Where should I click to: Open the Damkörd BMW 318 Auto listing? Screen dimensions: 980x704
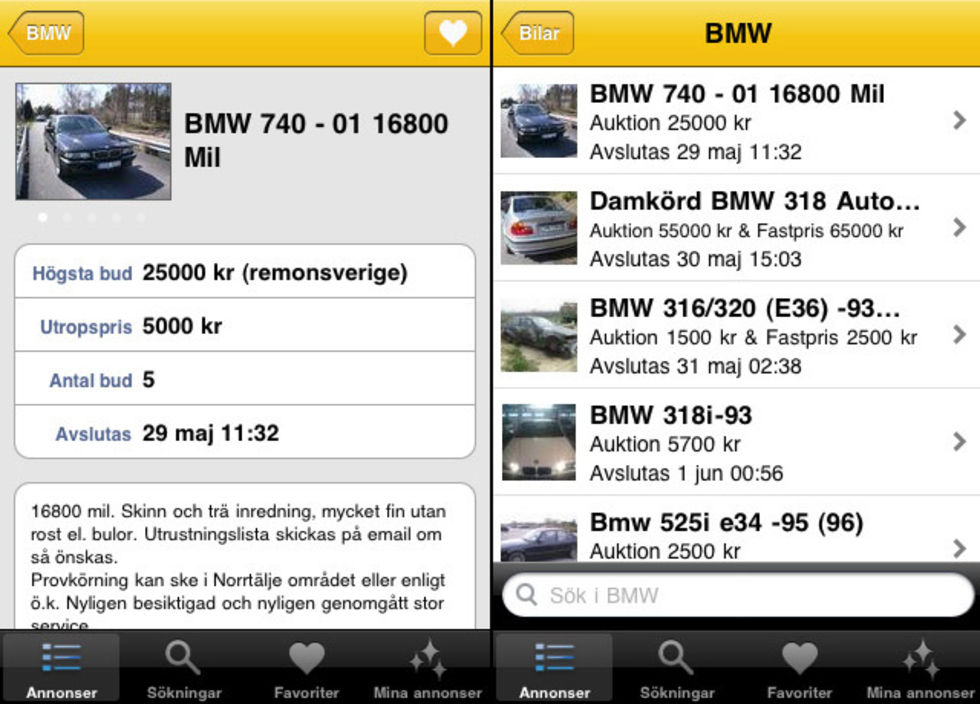(735, 229)
